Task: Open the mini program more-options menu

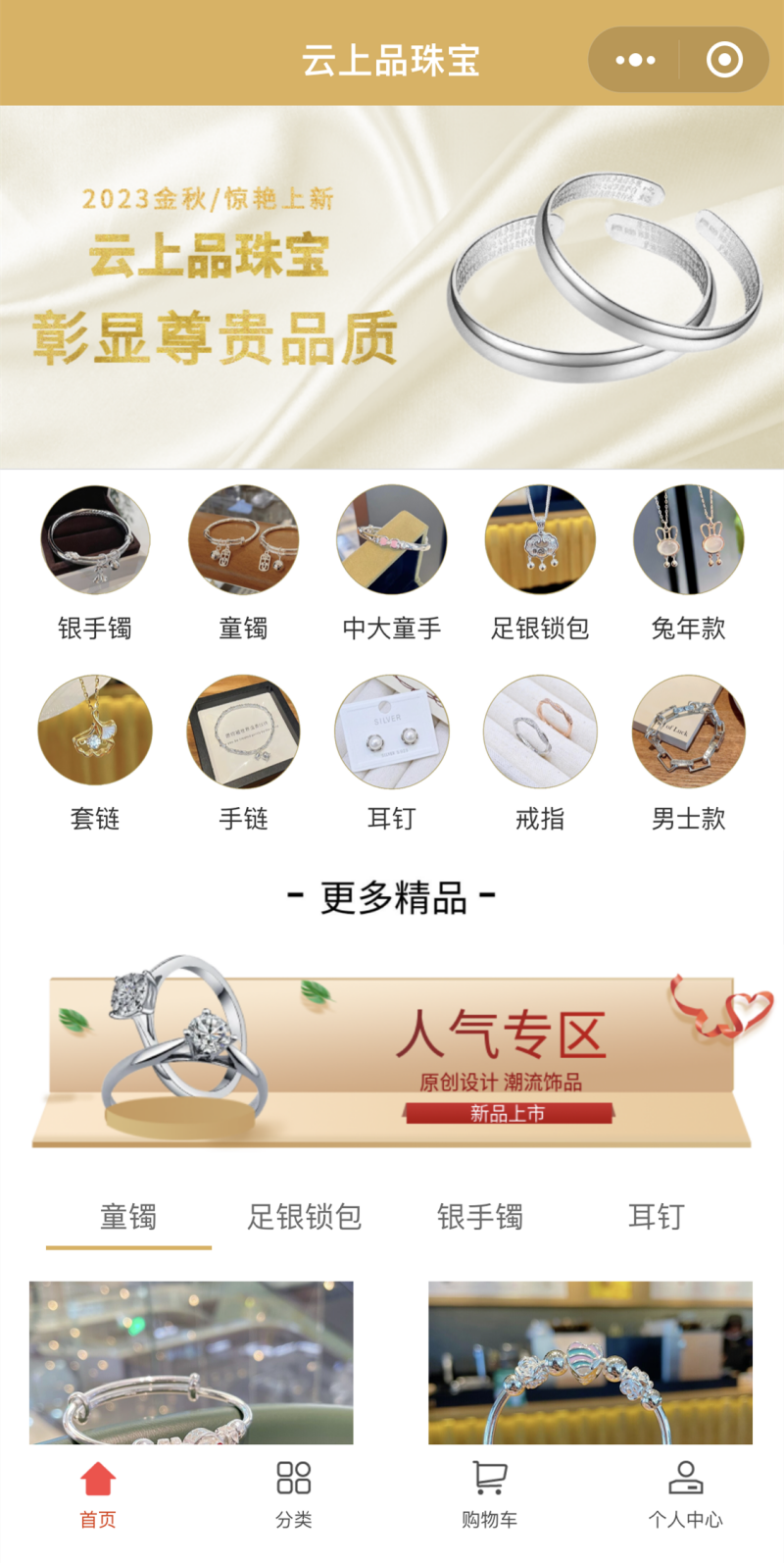Action: (635, 60)
